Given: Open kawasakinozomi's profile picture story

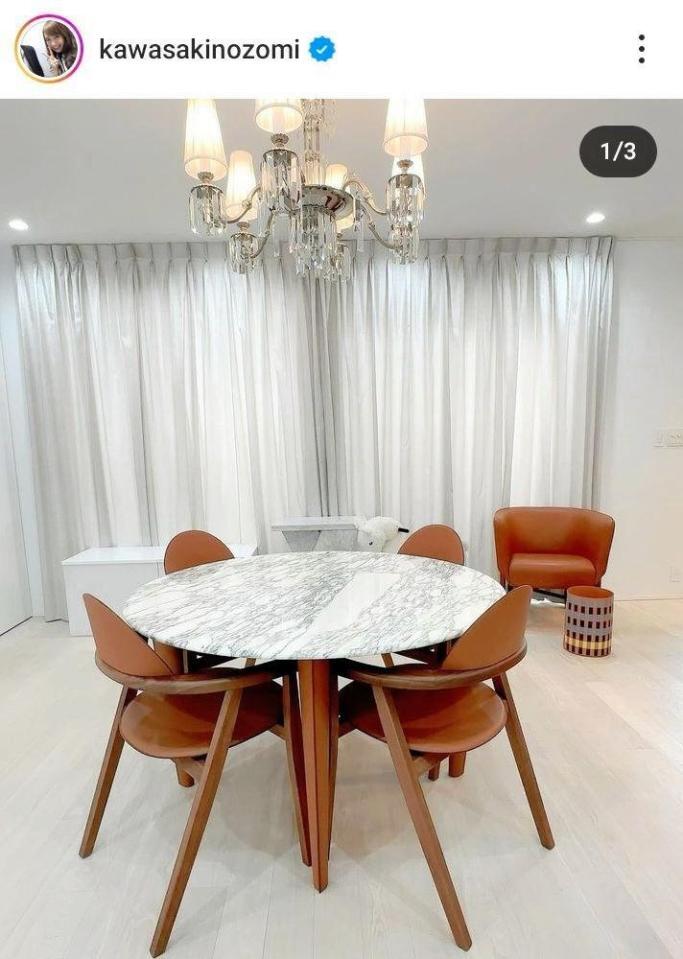Looking at the screenshot, I should [x=48, y=49].
